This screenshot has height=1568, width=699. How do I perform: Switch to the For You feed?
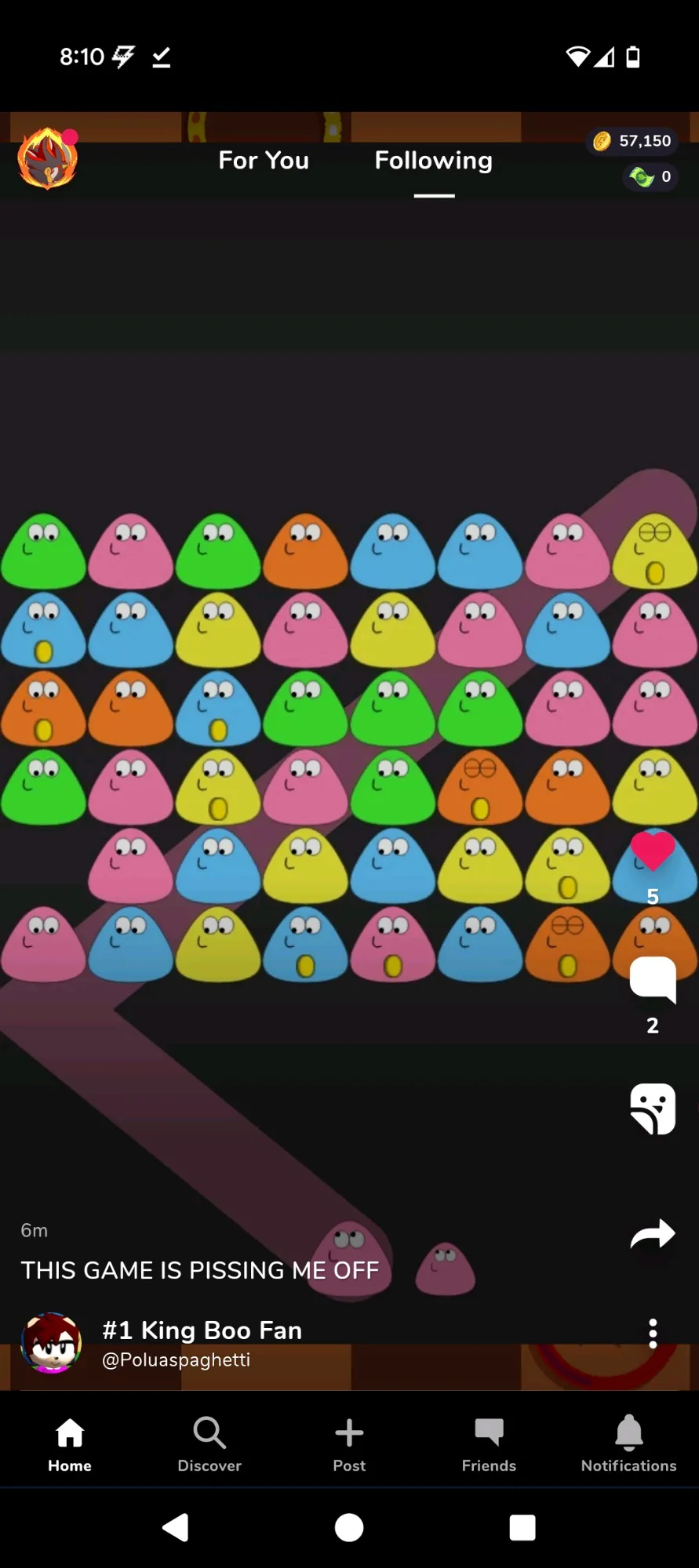264,161
